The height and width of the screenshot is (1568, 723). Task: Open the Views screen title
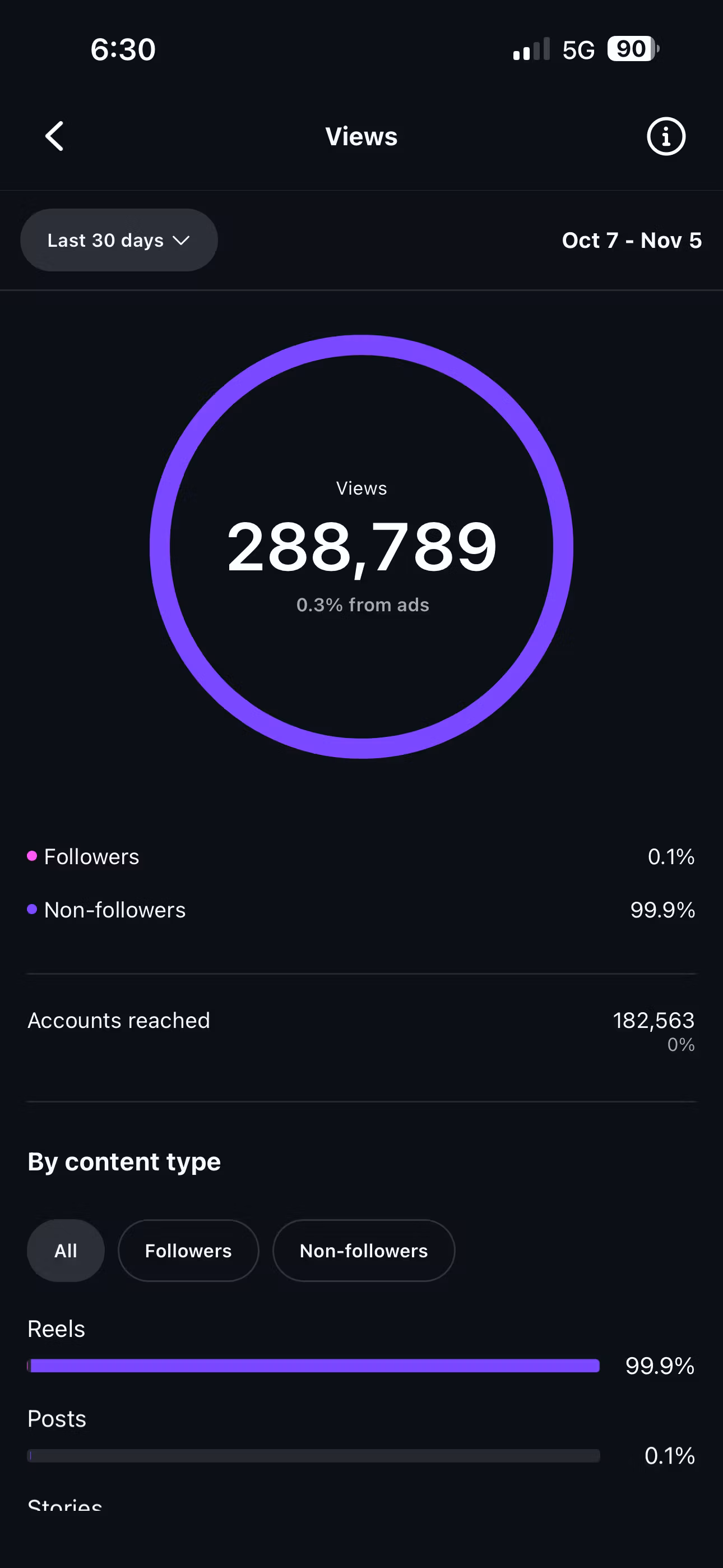pyautogui.click(x=361, y=136)
